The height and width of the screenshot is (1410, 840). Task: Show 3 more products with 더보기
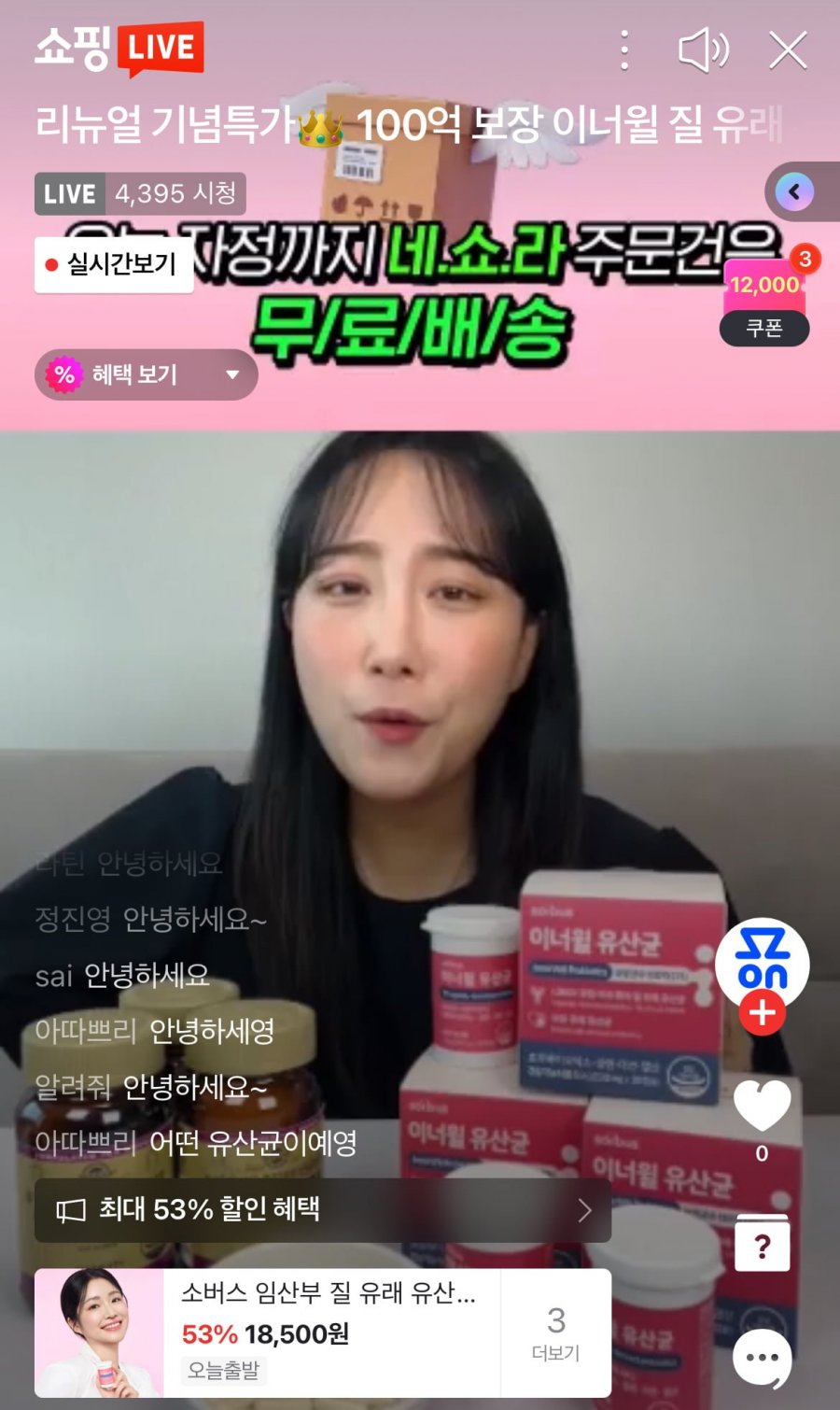tap(555, 1332)
